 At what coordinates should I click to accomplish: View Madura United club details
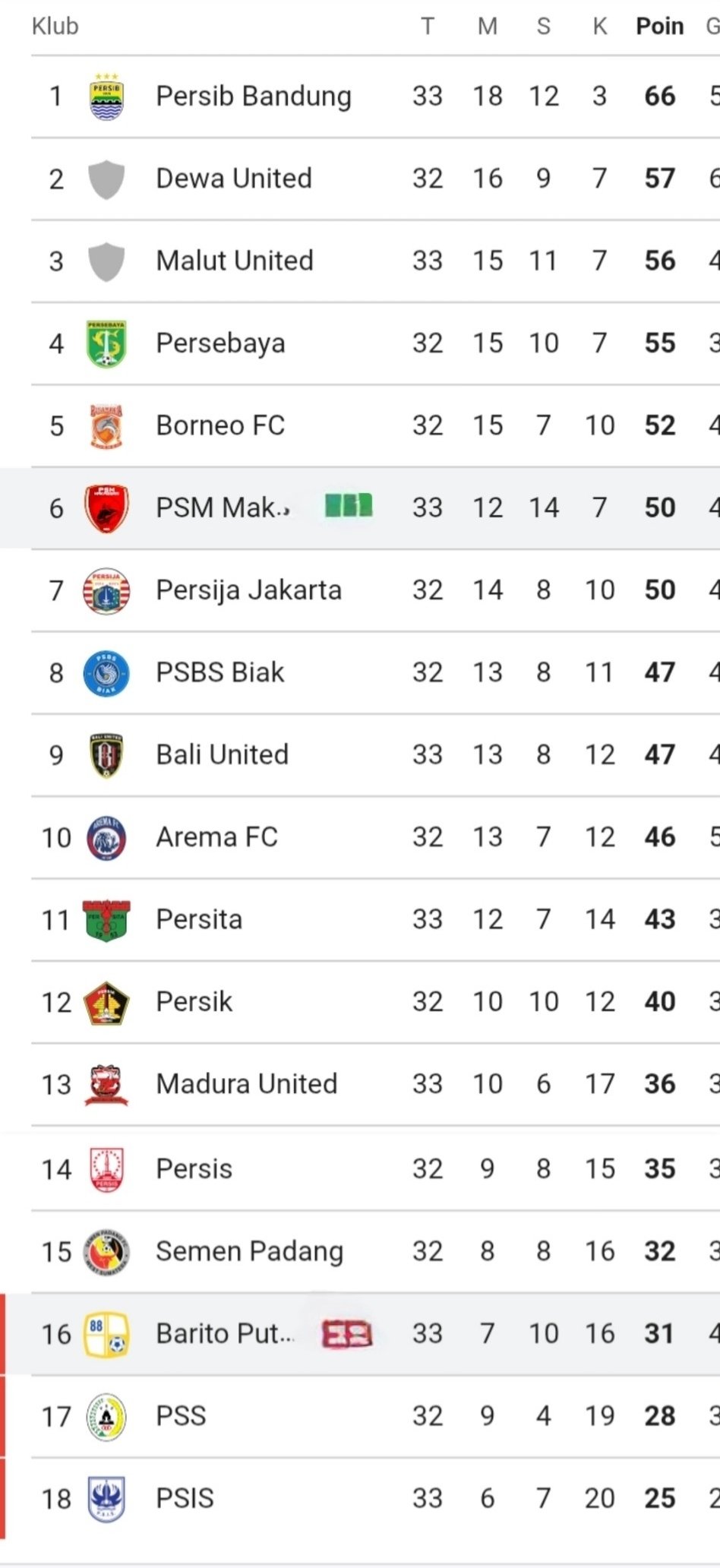click(360, 1084)
